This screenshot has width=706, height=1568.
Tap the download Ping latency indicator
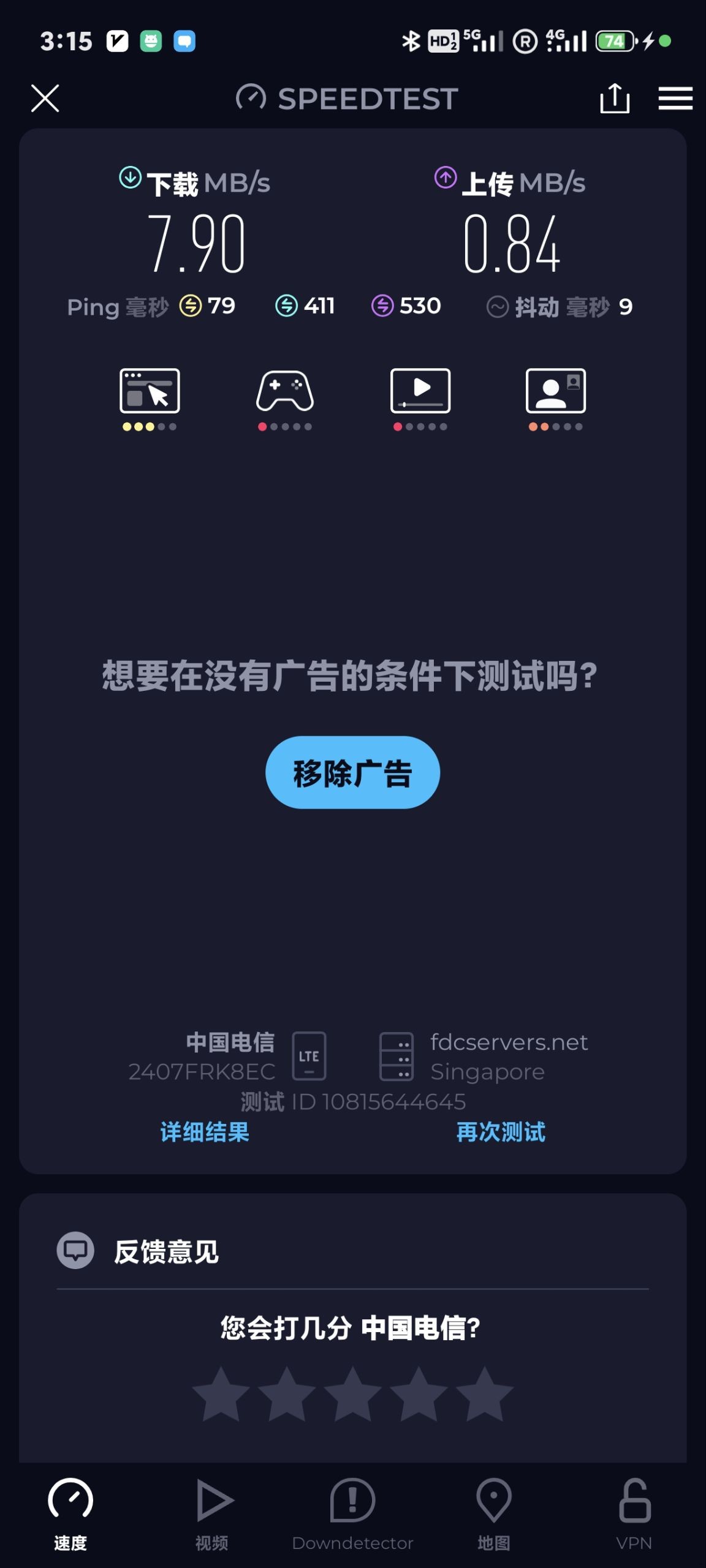(306, 306)
